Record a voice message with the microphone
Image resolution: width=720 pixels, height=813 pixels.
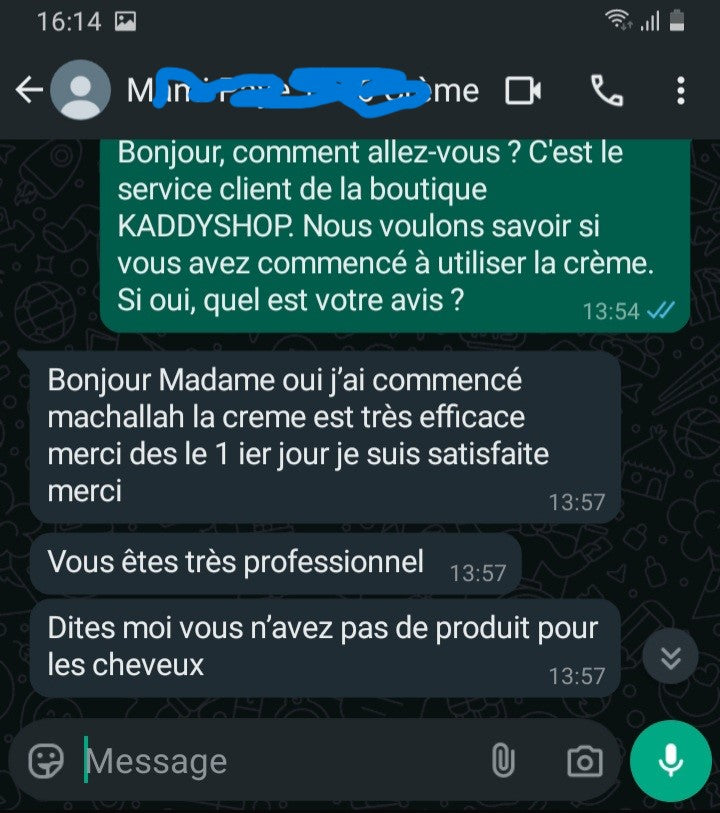(670, 761)
